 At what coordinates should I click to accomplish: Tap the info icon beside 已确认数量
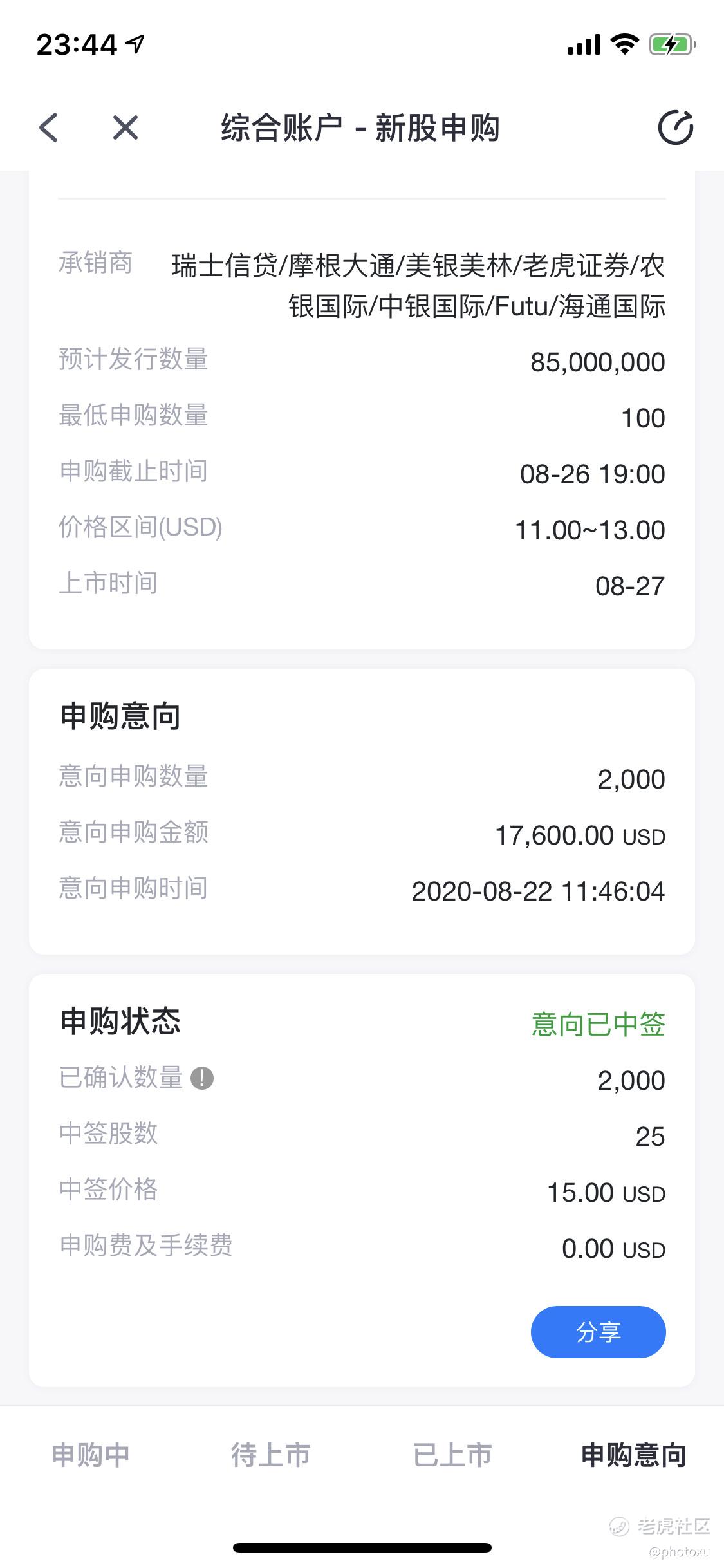202,1078
